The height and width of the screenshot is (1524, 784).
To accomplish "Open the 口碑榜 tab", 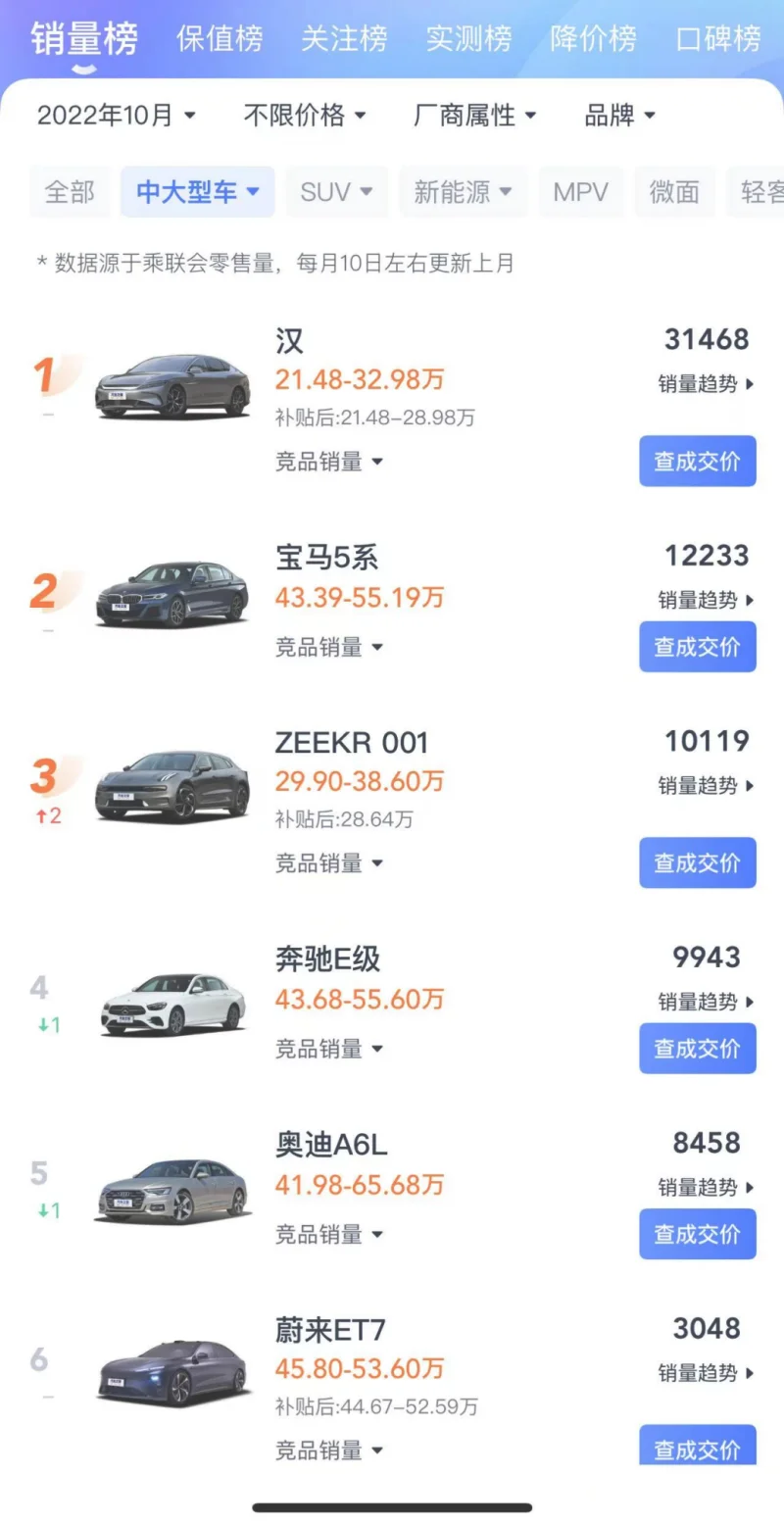I will click(718, 39).
